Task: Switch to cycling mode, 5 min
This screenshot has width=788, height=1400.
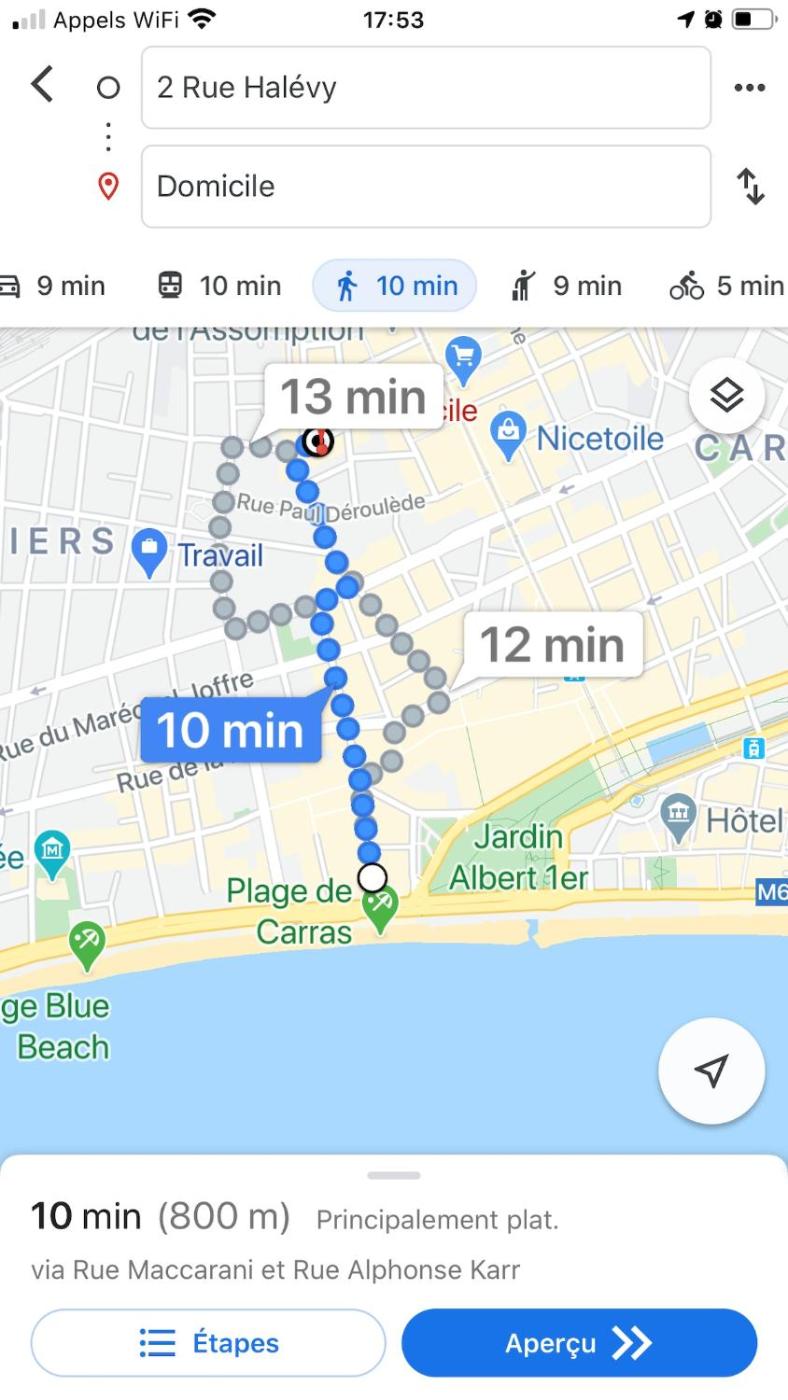Action: 725,286
